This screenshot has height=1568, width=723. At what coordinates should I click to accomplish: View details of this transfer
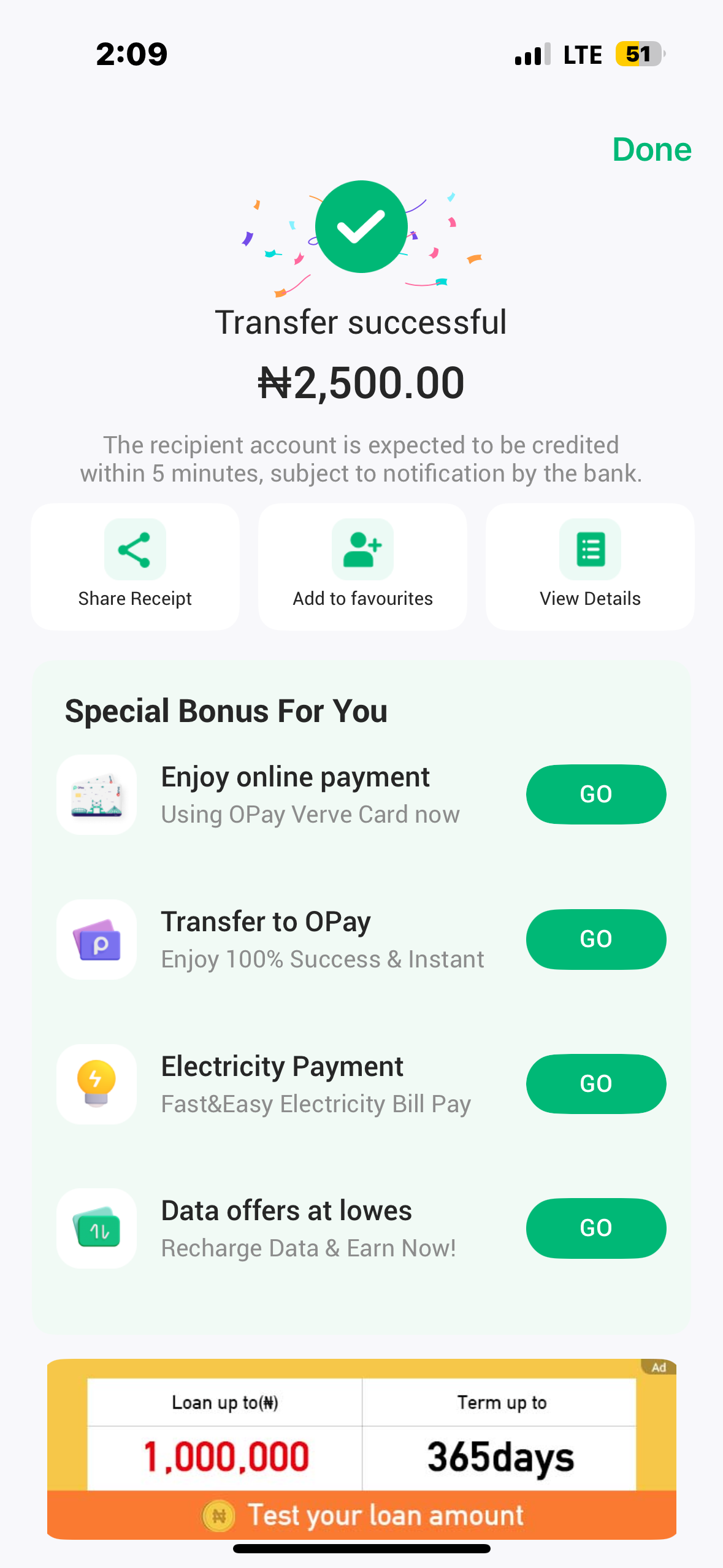590,566
